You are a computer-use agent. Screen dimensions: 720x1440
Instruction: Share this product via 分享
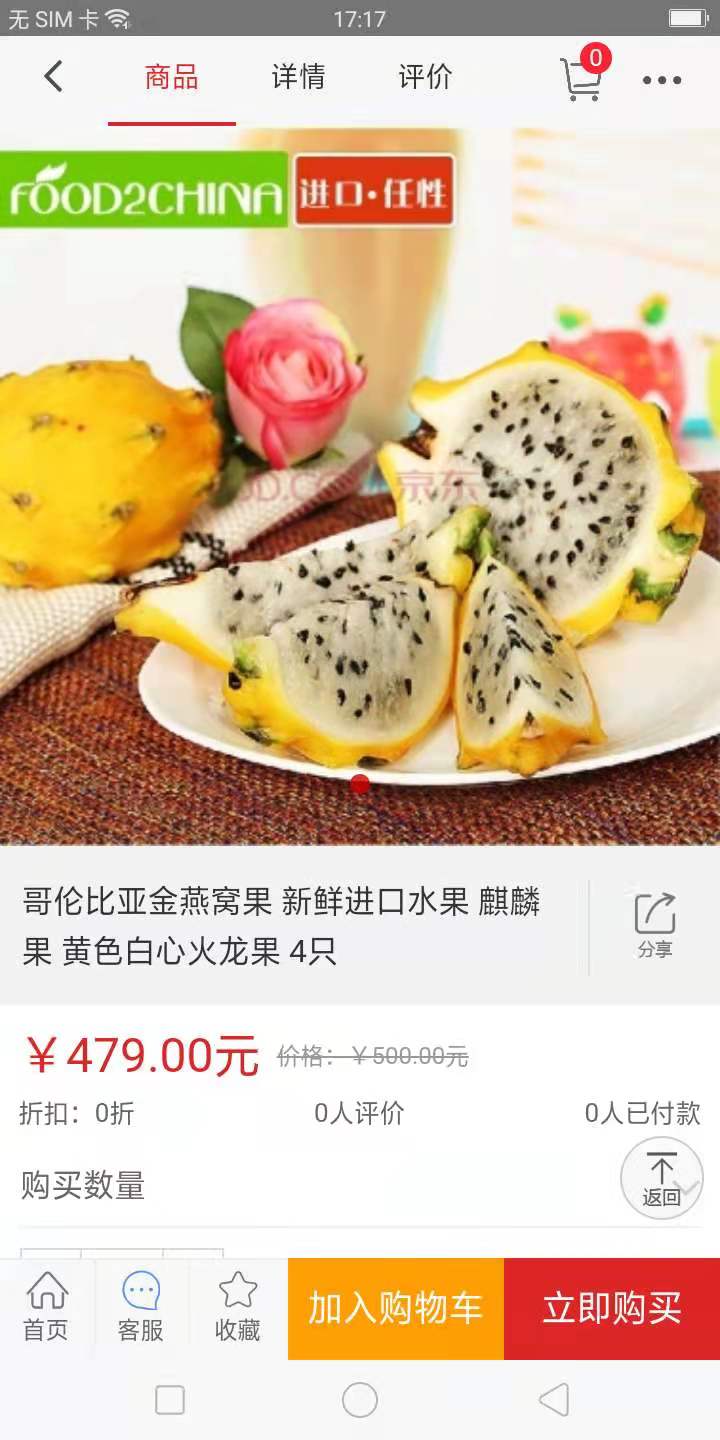tap(655, 926)
